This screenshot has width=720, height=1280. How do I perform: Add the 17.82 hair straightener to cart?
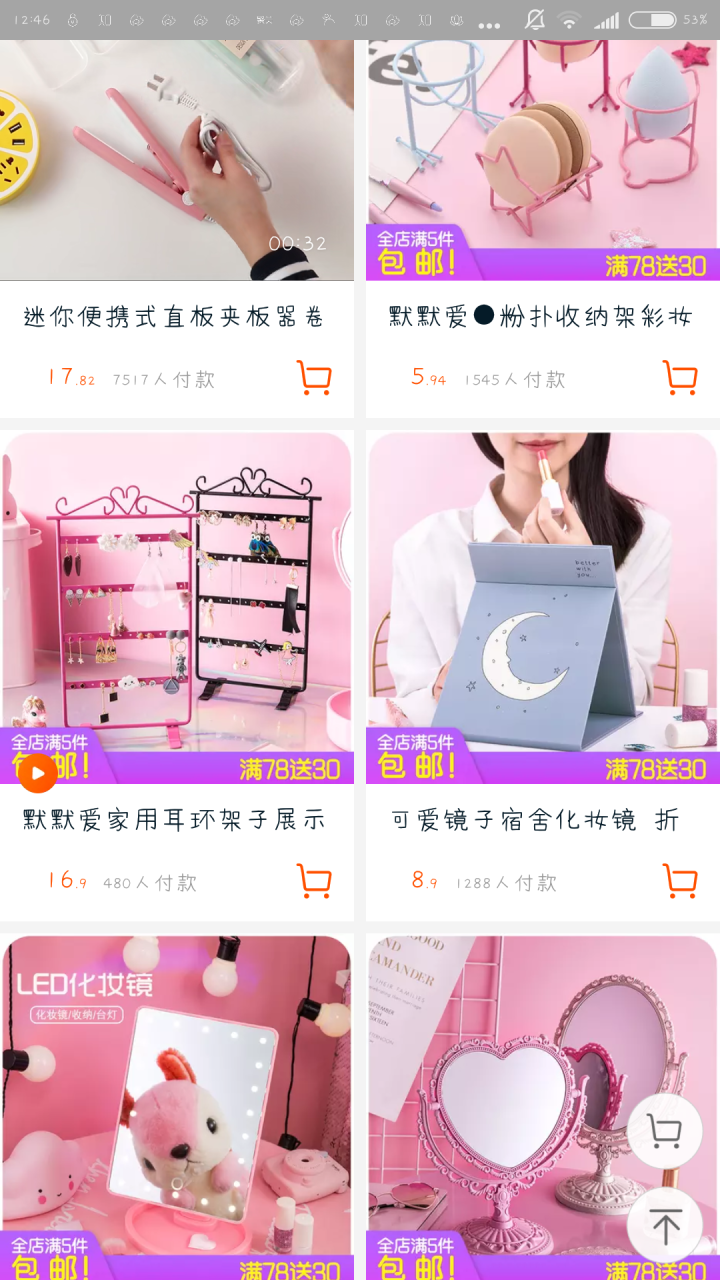click(314, 378)
